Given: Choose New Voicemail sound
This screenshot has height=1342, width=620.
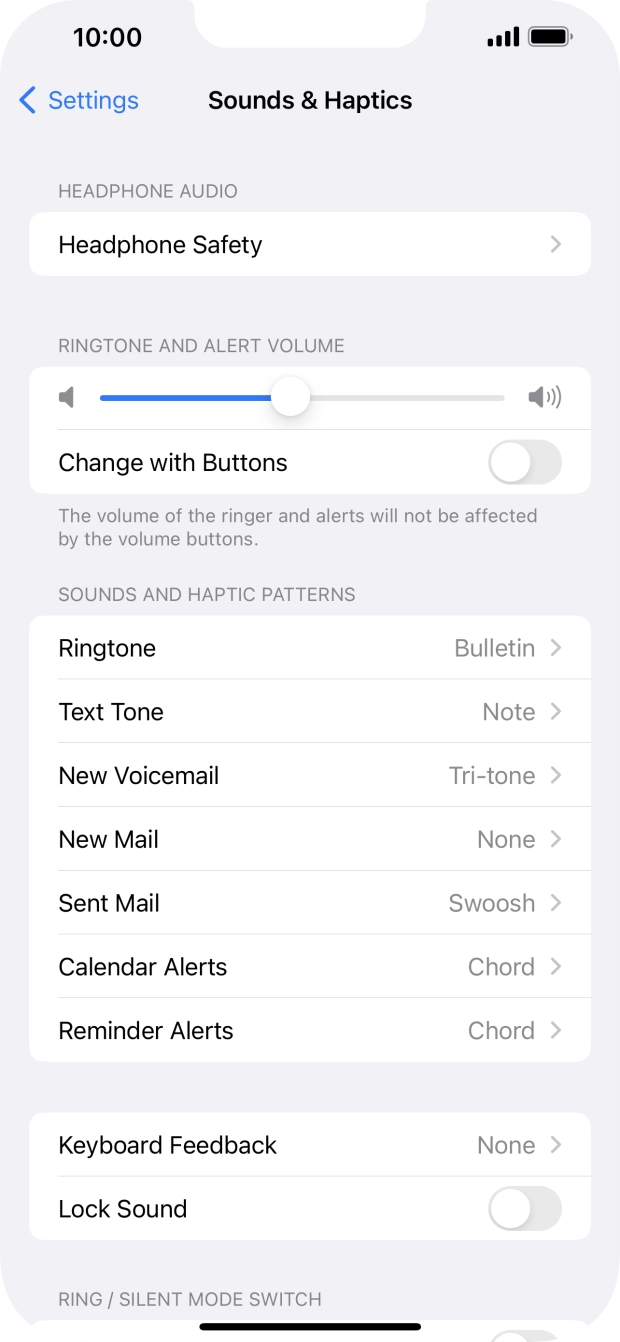Looking at the screenshot, I should 309,776.
